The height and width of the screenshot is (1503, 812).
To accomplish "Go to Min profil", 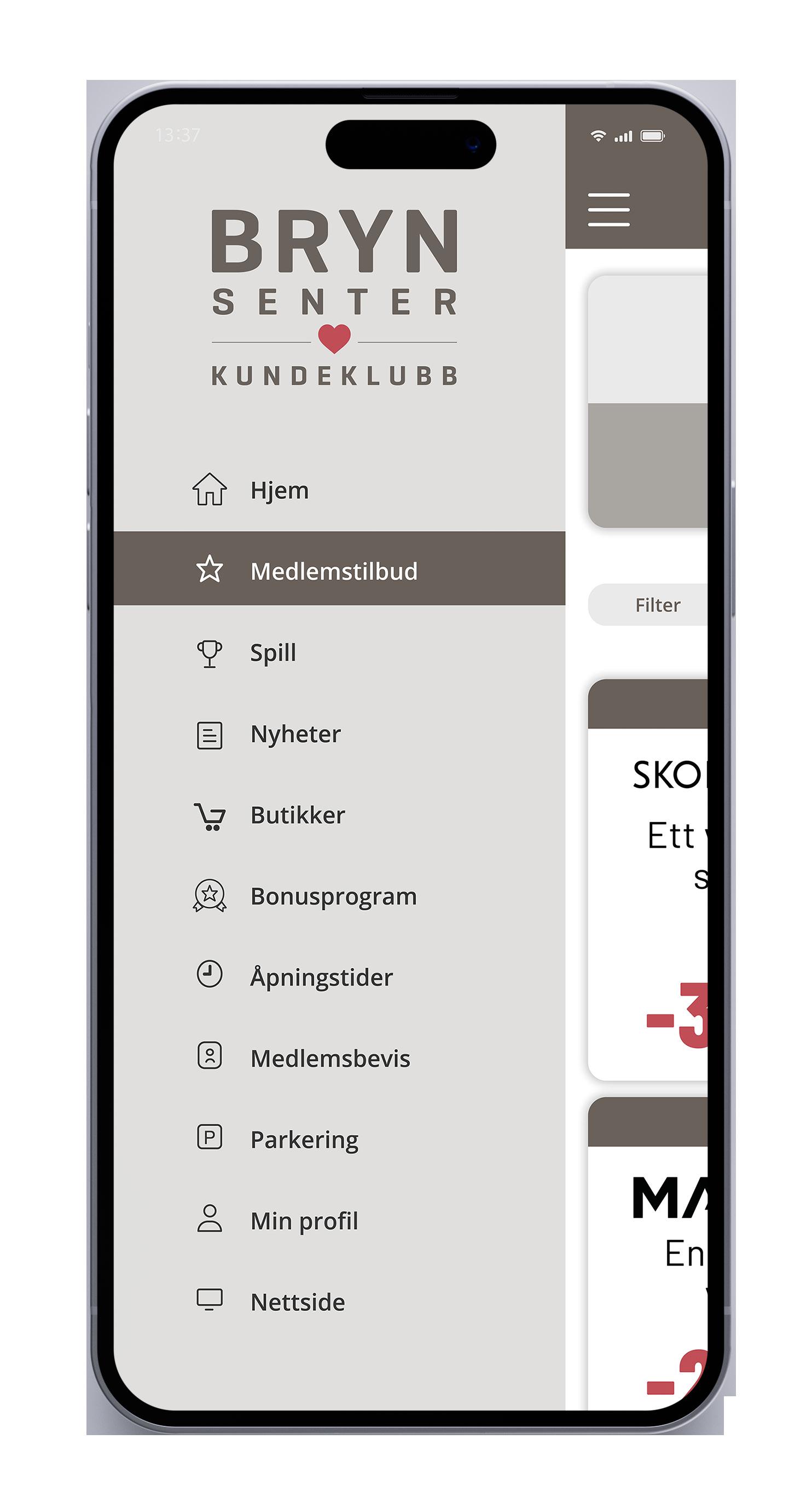I will [x=339, y=1221].
